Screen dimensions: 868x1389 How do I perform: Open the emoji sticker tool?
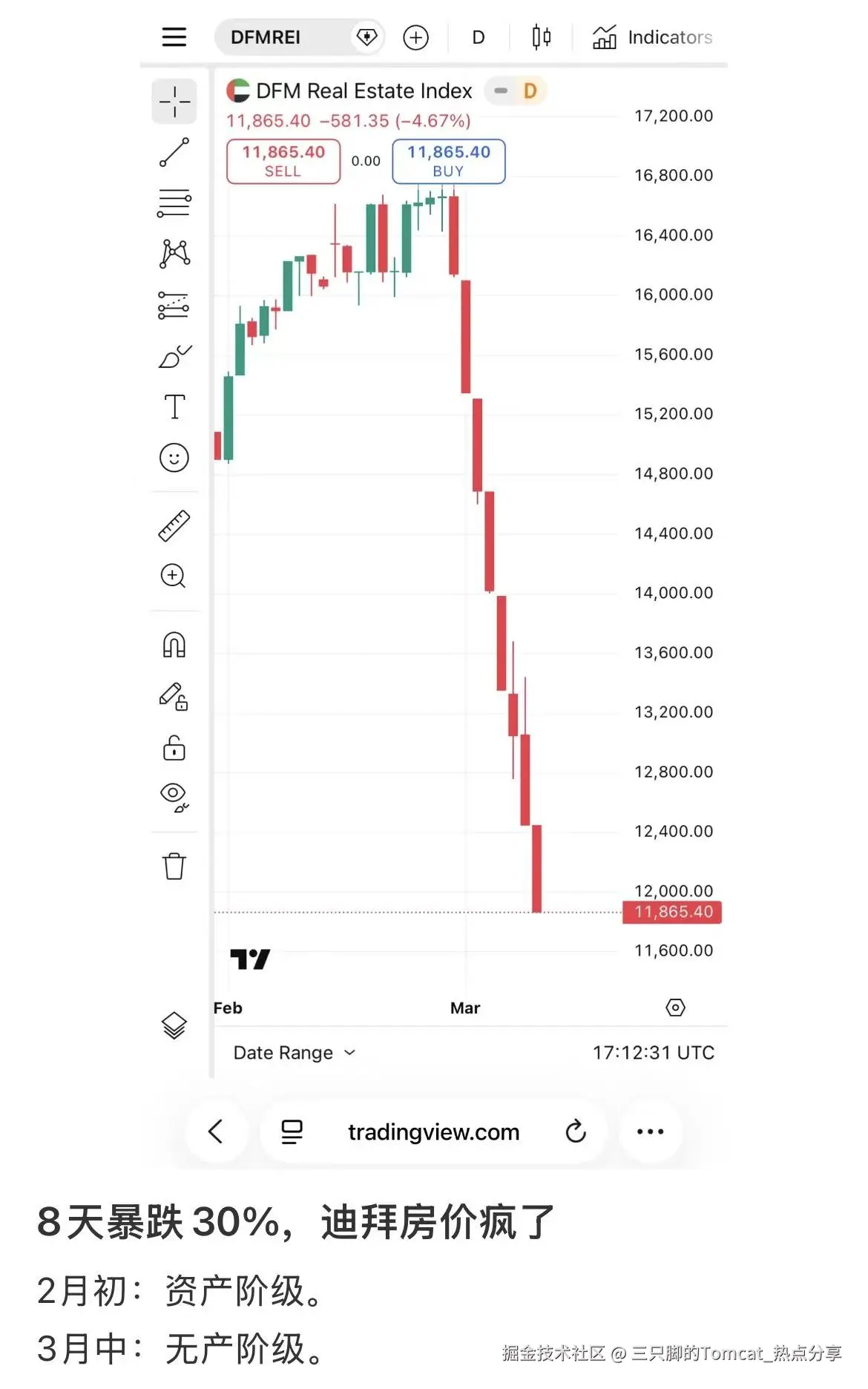click(174, 458)
